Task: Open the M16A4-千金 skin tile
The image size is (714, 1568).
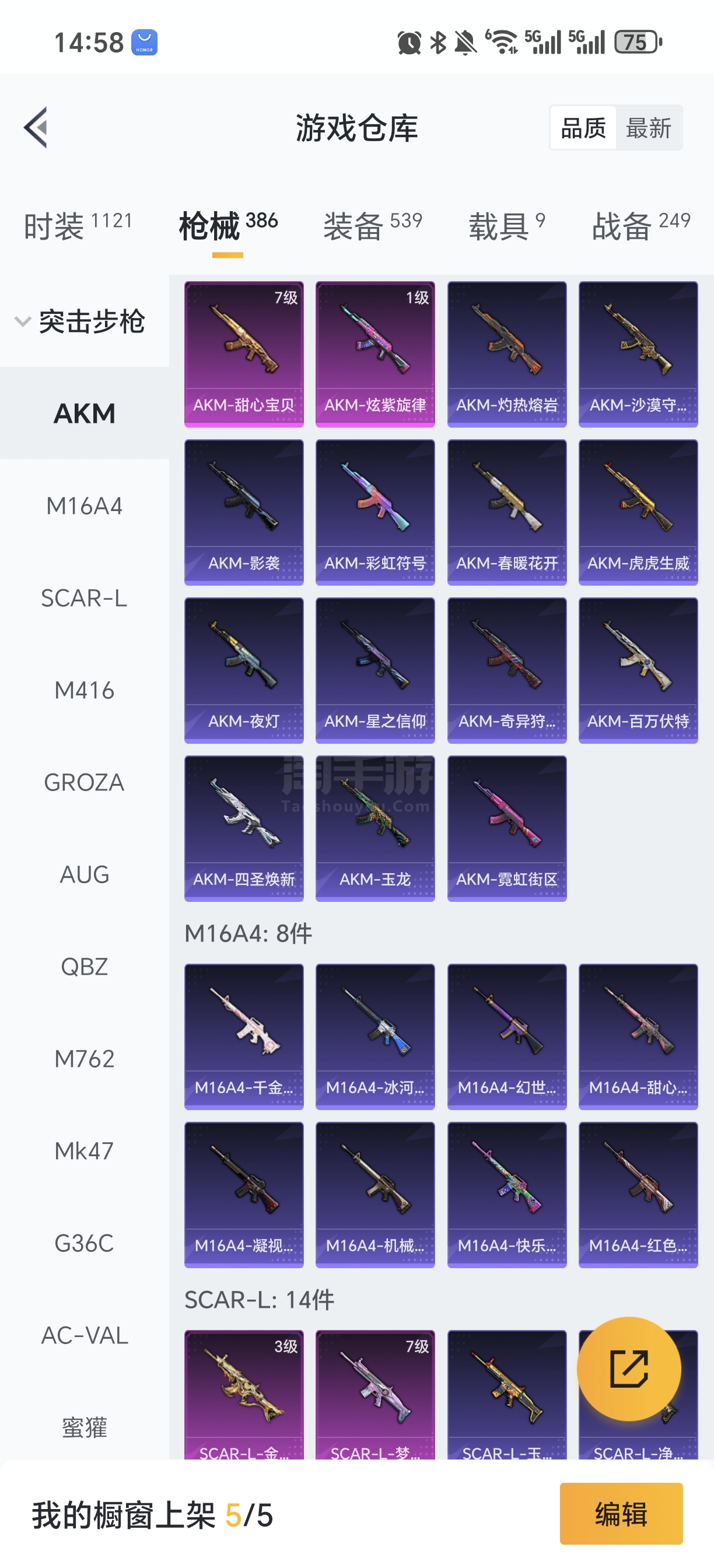Action: [243, 1036]
